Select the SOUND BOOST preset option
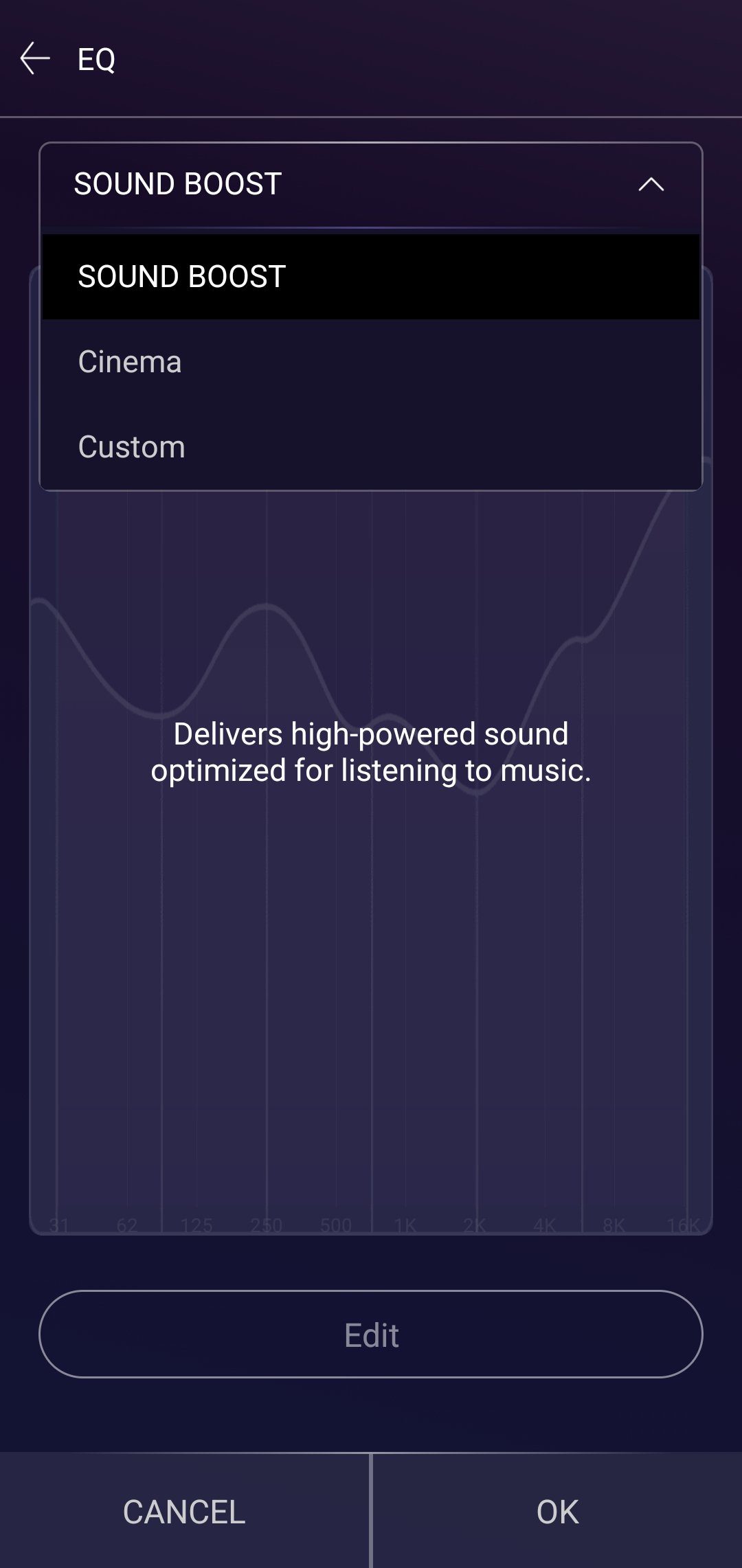Screen dimensions: 742x1568 pyautogui.click(x=371, y=277)
